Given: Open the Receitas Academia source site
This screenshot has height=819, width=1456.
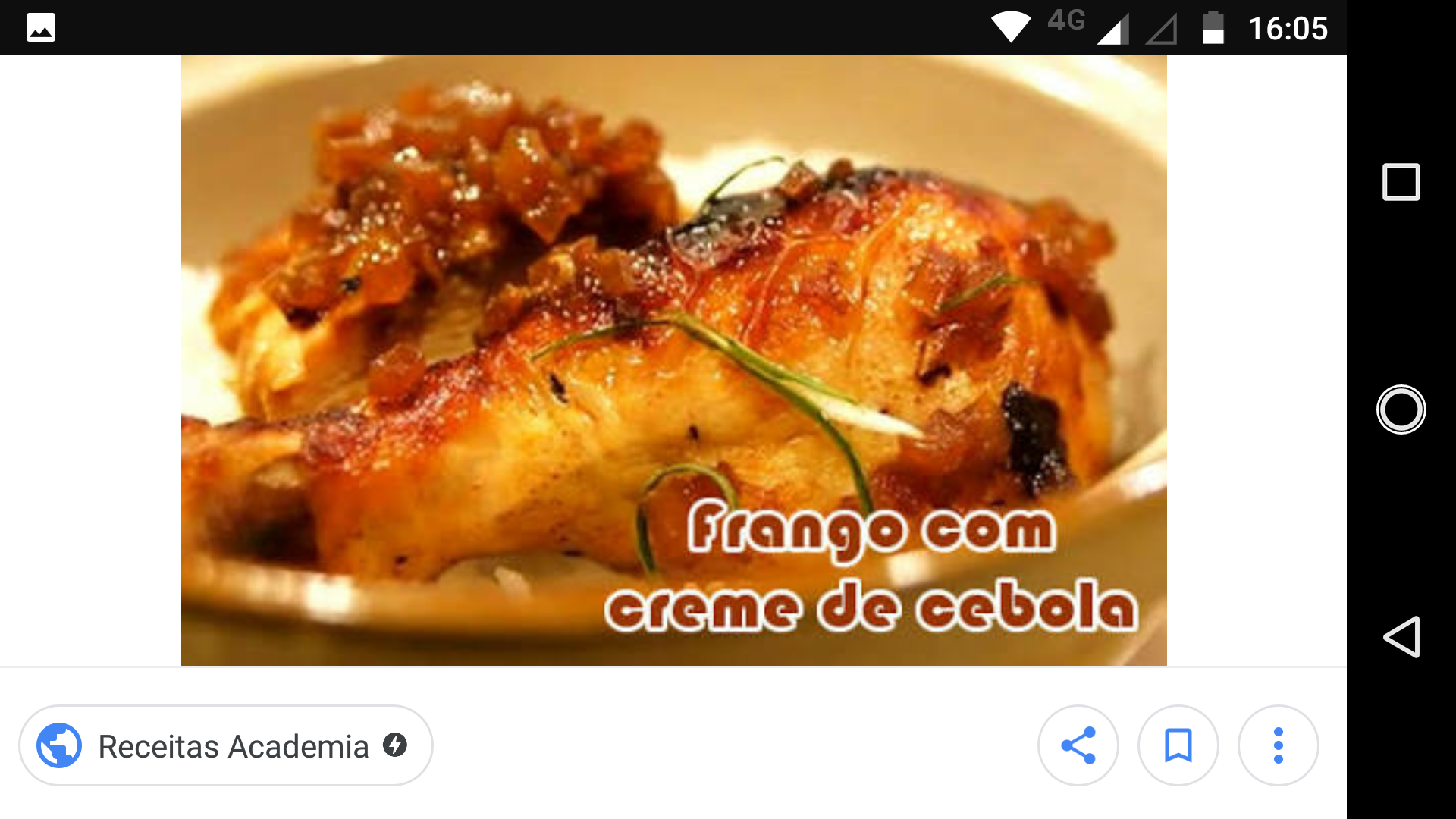Looking at the screenshot, I should tap(225, 746).
